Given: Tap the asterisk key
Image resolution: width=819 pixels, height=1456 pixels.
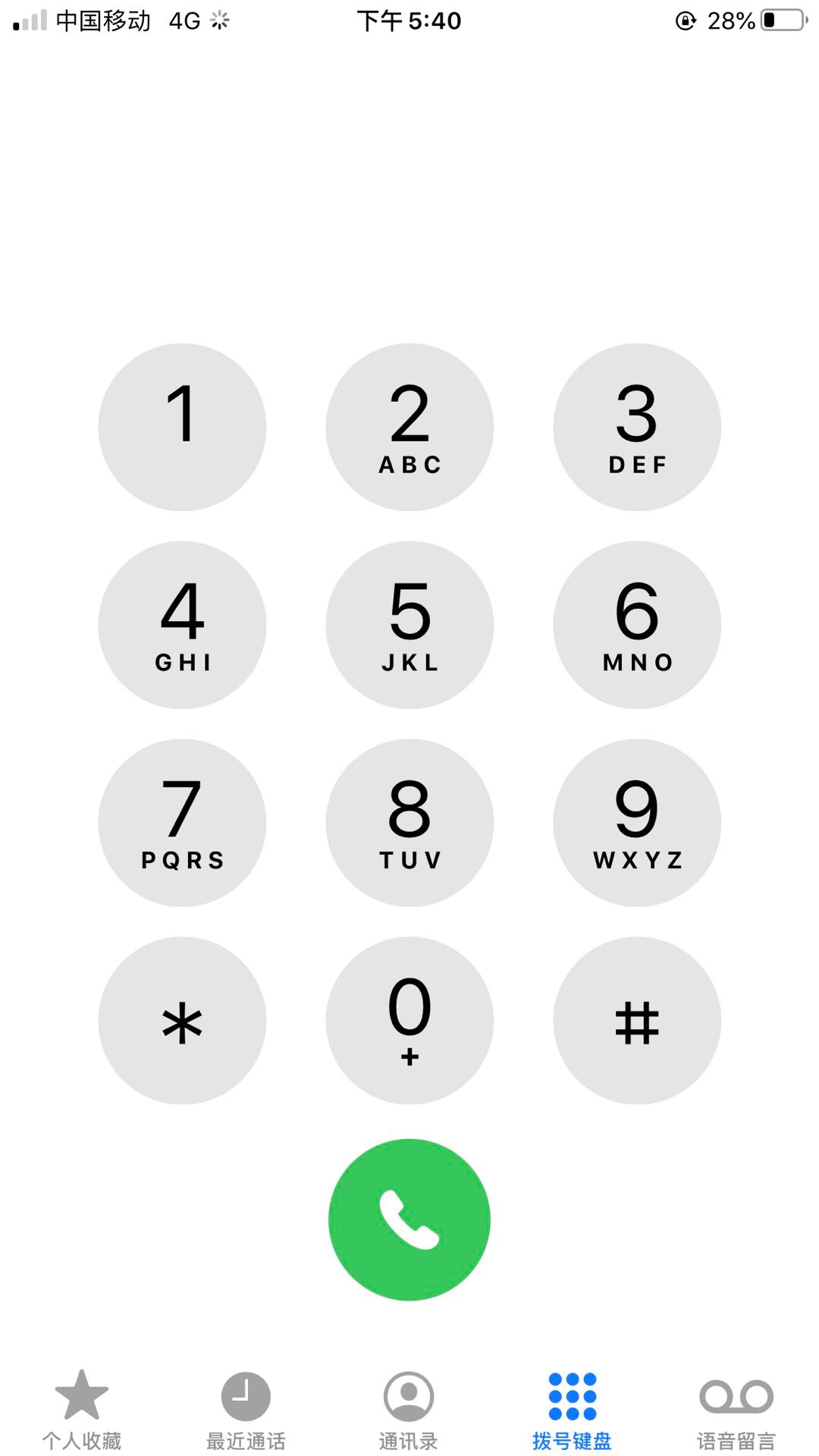Looking at the screenshot, I should pos(182,1021).
